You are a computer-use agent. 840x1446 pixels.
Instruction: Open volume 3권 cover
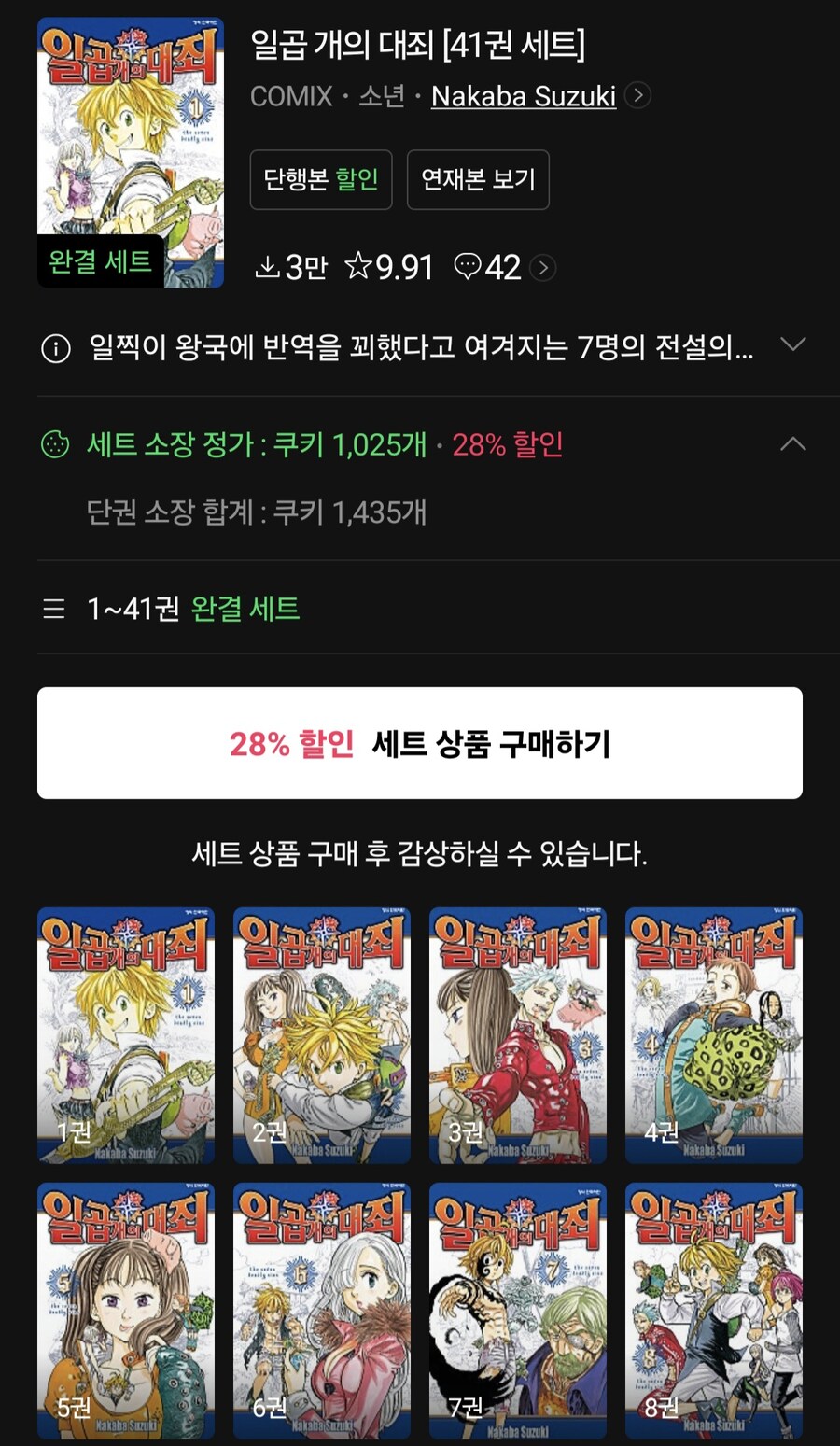pos(518,1034)
